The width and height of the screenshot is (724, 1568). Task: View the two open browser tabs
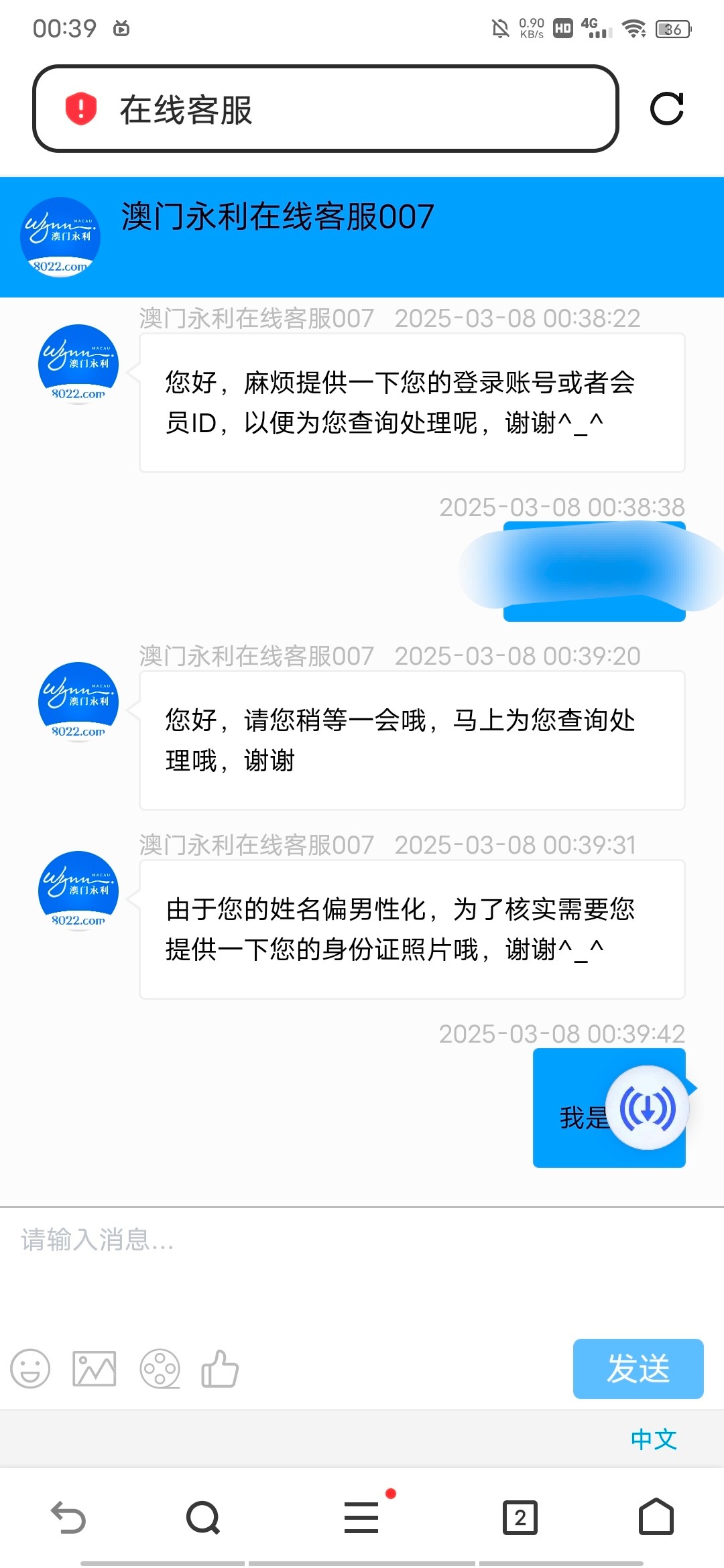click(520, 1518)
